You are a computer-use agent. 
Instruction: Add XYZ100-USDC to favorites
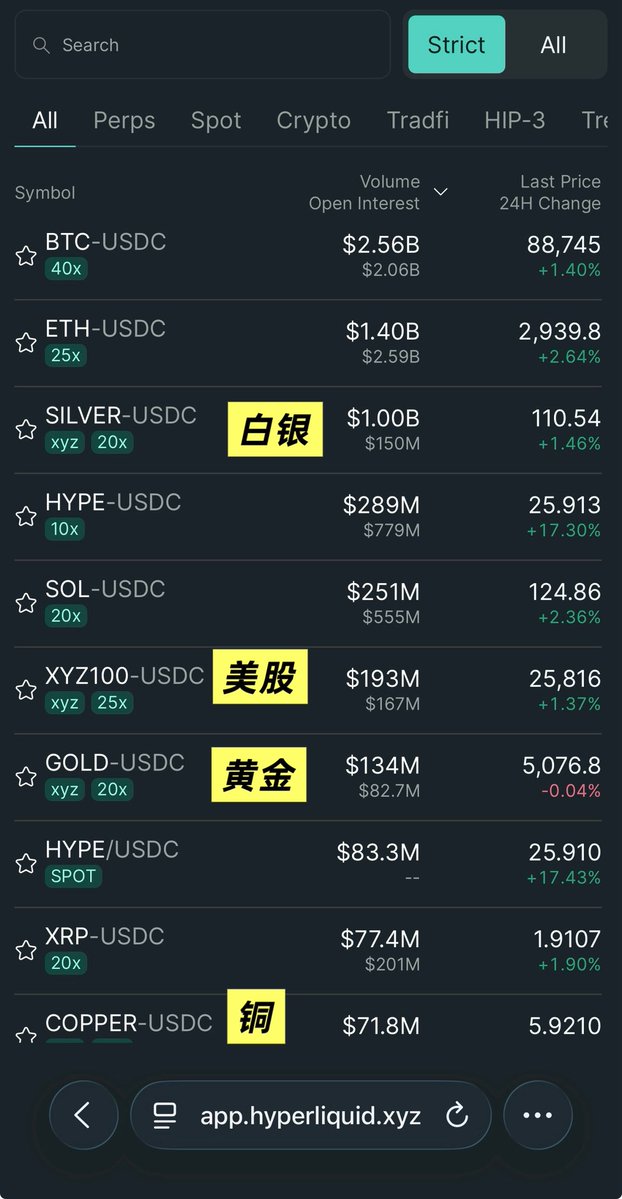(x=26, y=690)
